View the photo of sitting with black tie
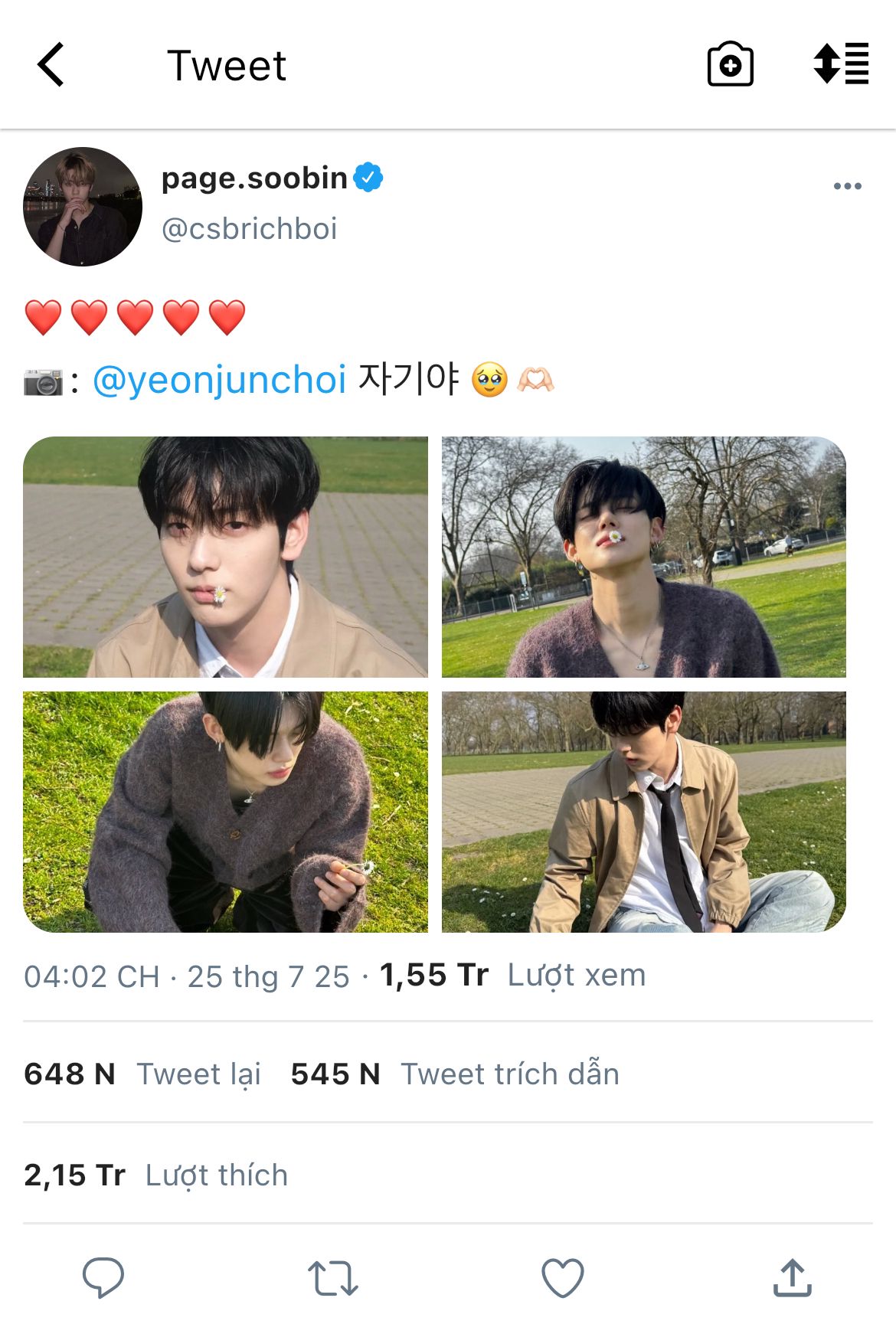This screenshot has width=896, height=1324. coord(644,812)
